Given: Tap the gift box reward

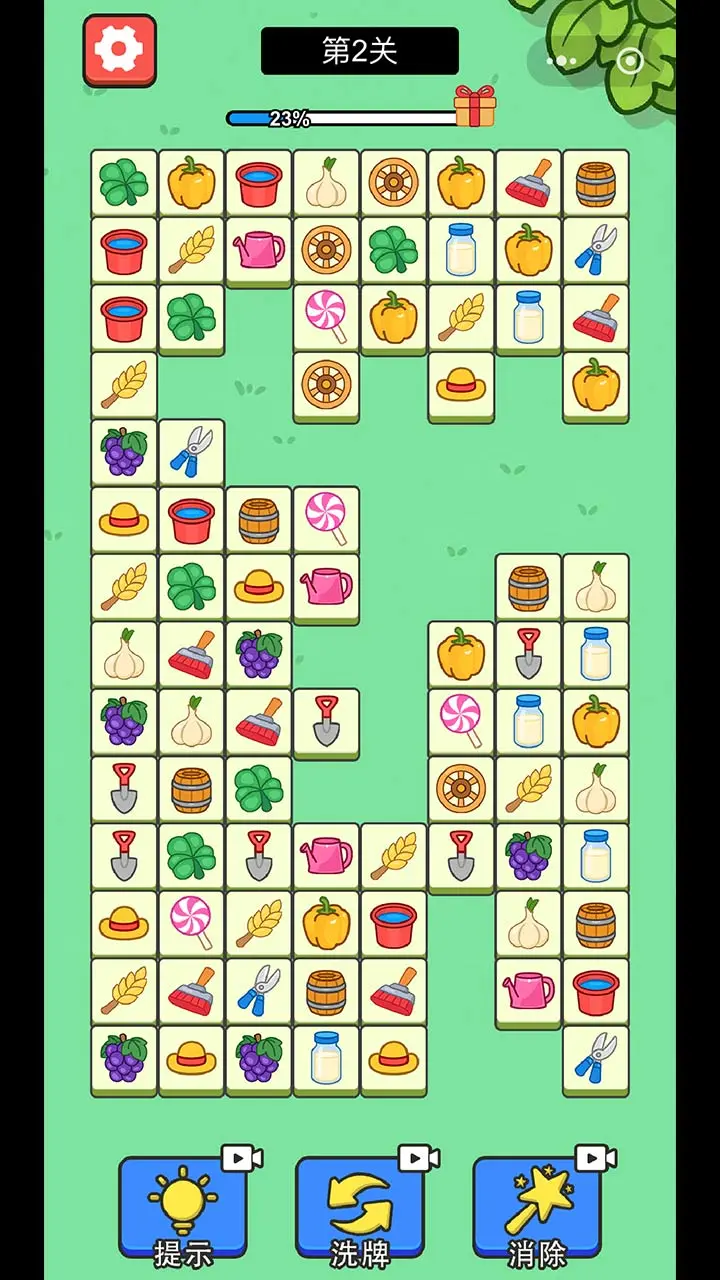Looking at the screenshot, I should pos(475,107).
